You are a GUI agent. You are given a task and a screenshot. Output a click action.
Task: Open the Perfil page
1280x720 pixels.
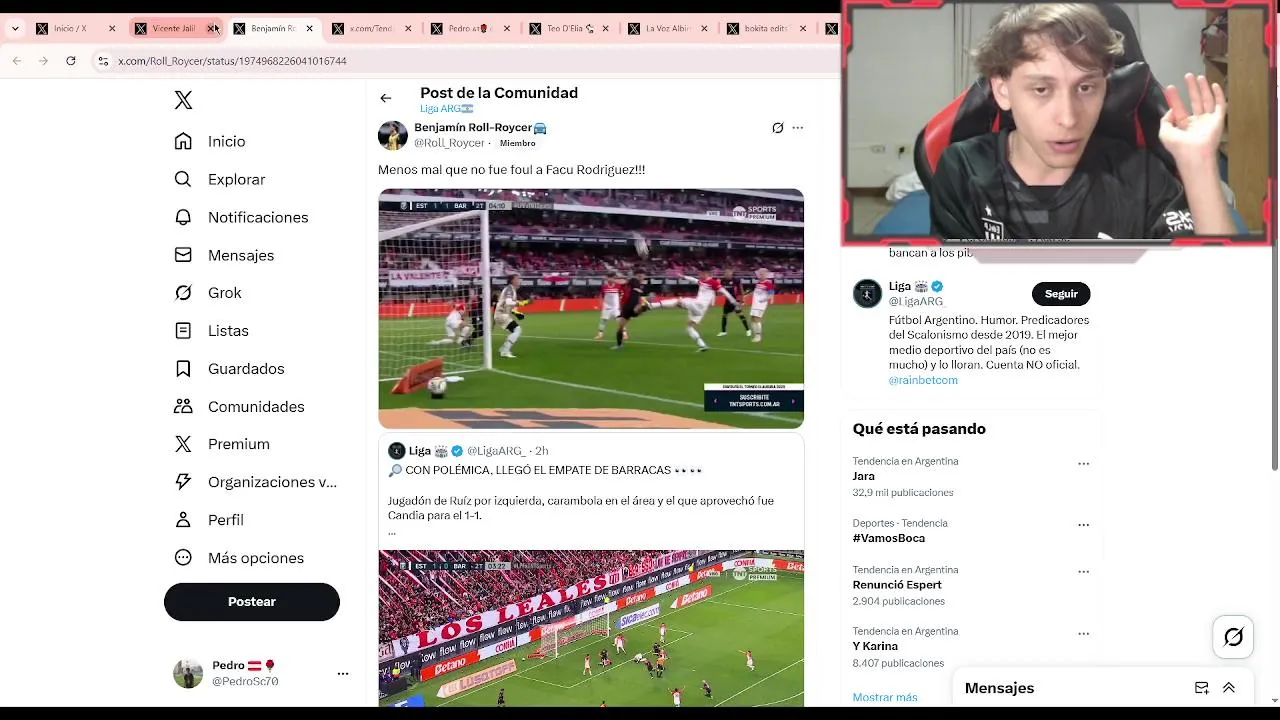click(225, 520)
